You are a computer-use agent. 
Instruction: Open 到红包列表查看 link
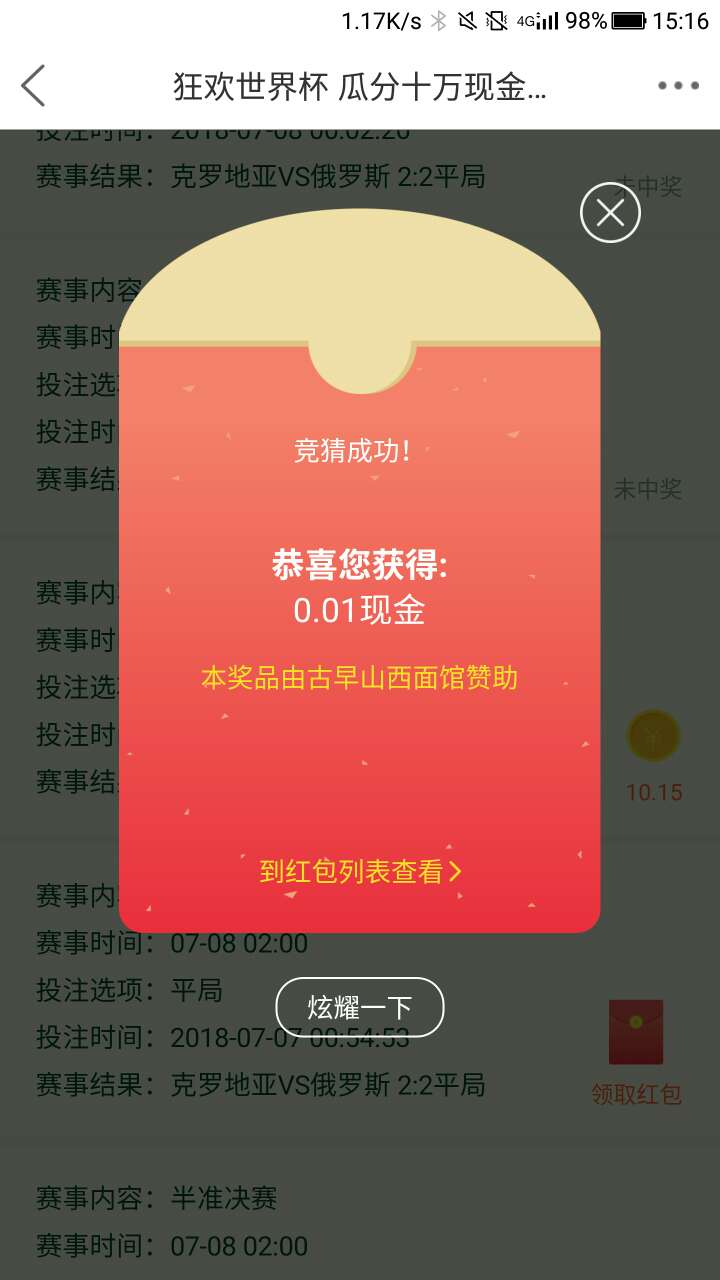360,871
